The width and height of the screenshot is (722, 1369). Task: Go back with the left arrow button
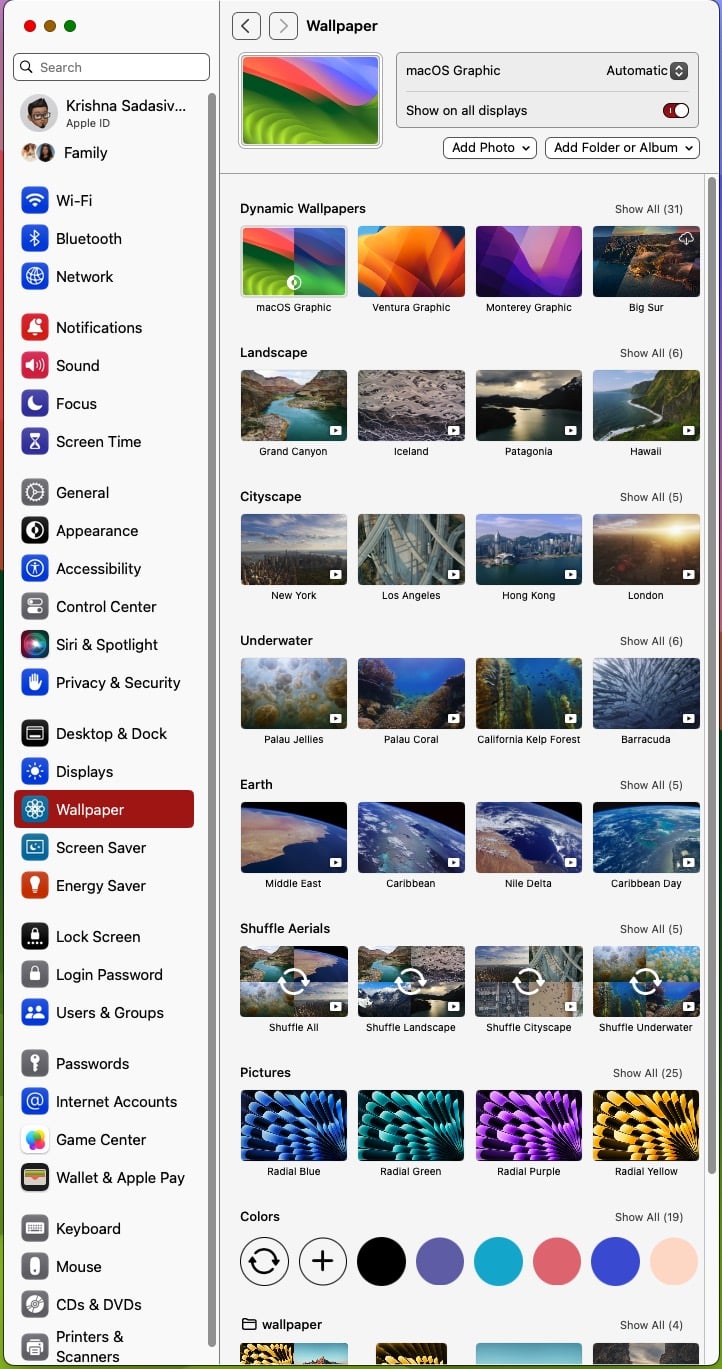pos(246,26)
